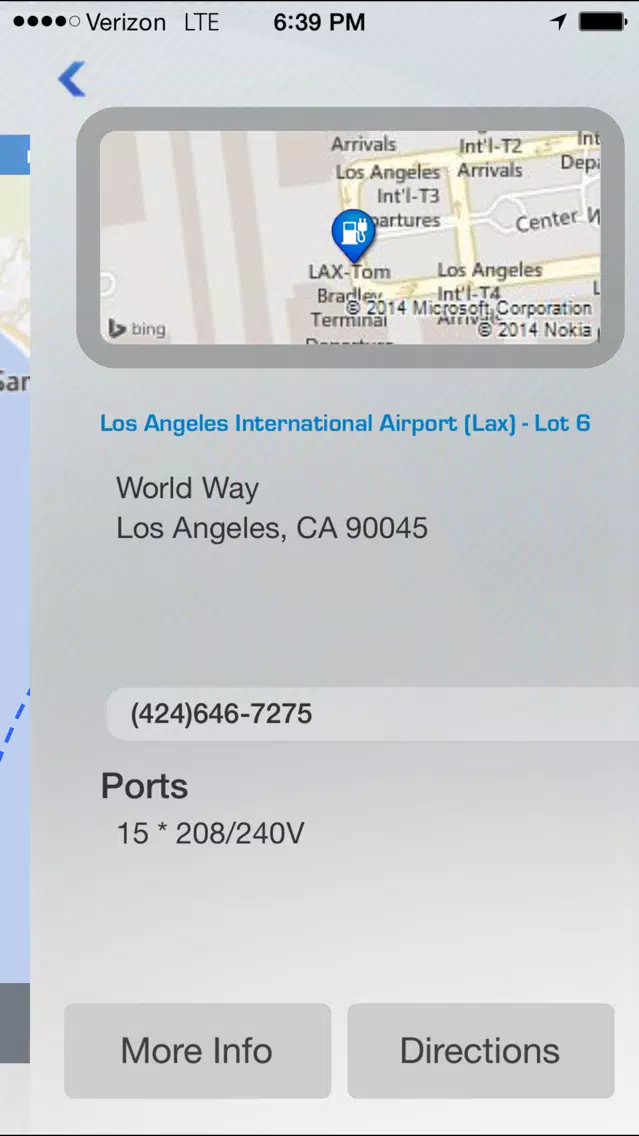
Task: Open More Info for this station
Action: pyautogui.click(x=197, y=1051)
